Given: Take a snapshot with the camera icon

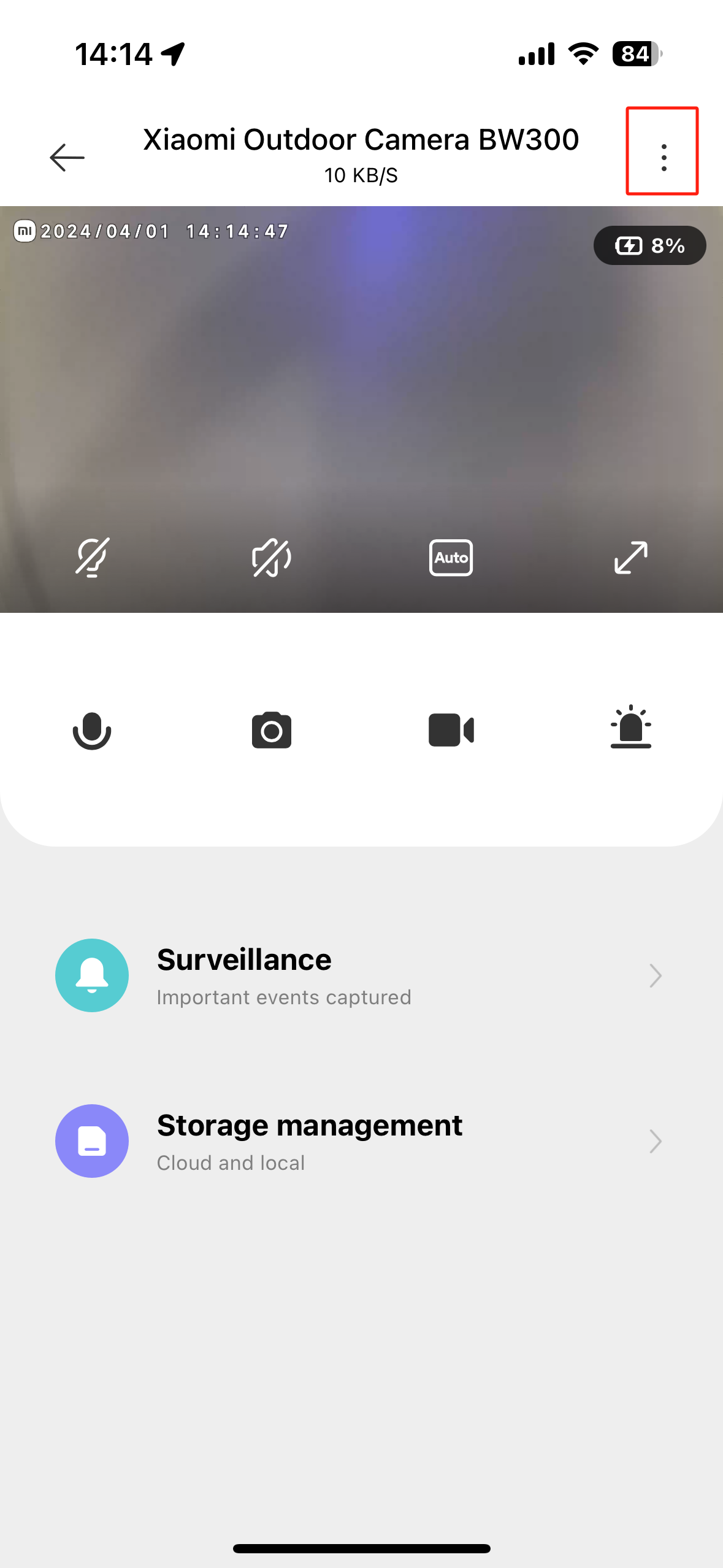Looking at the screenshot, I should 271,730.
